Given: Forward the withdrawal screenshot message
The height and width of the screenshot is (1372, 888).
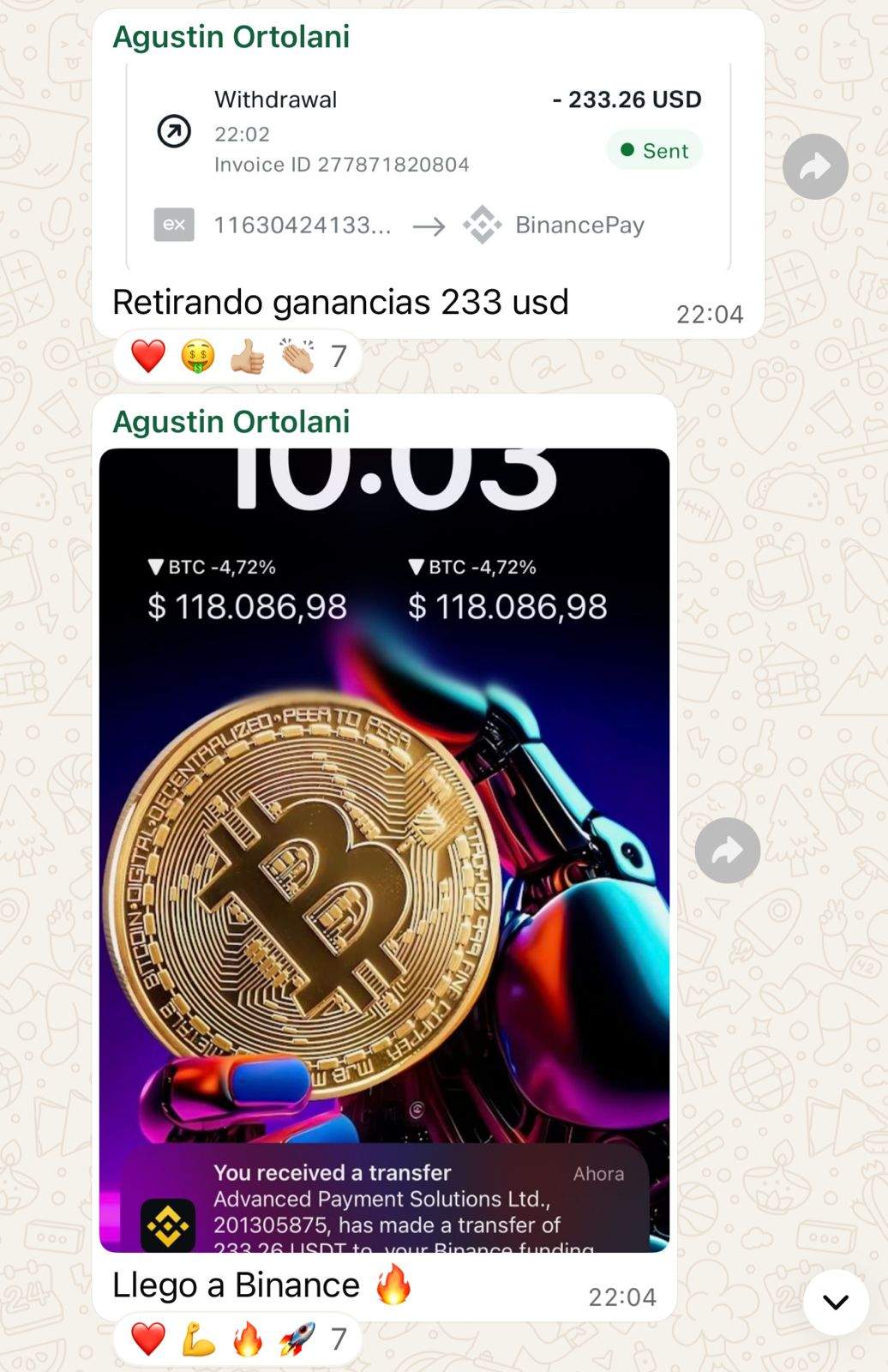Looking at the screenshot, I should point(814,166).
